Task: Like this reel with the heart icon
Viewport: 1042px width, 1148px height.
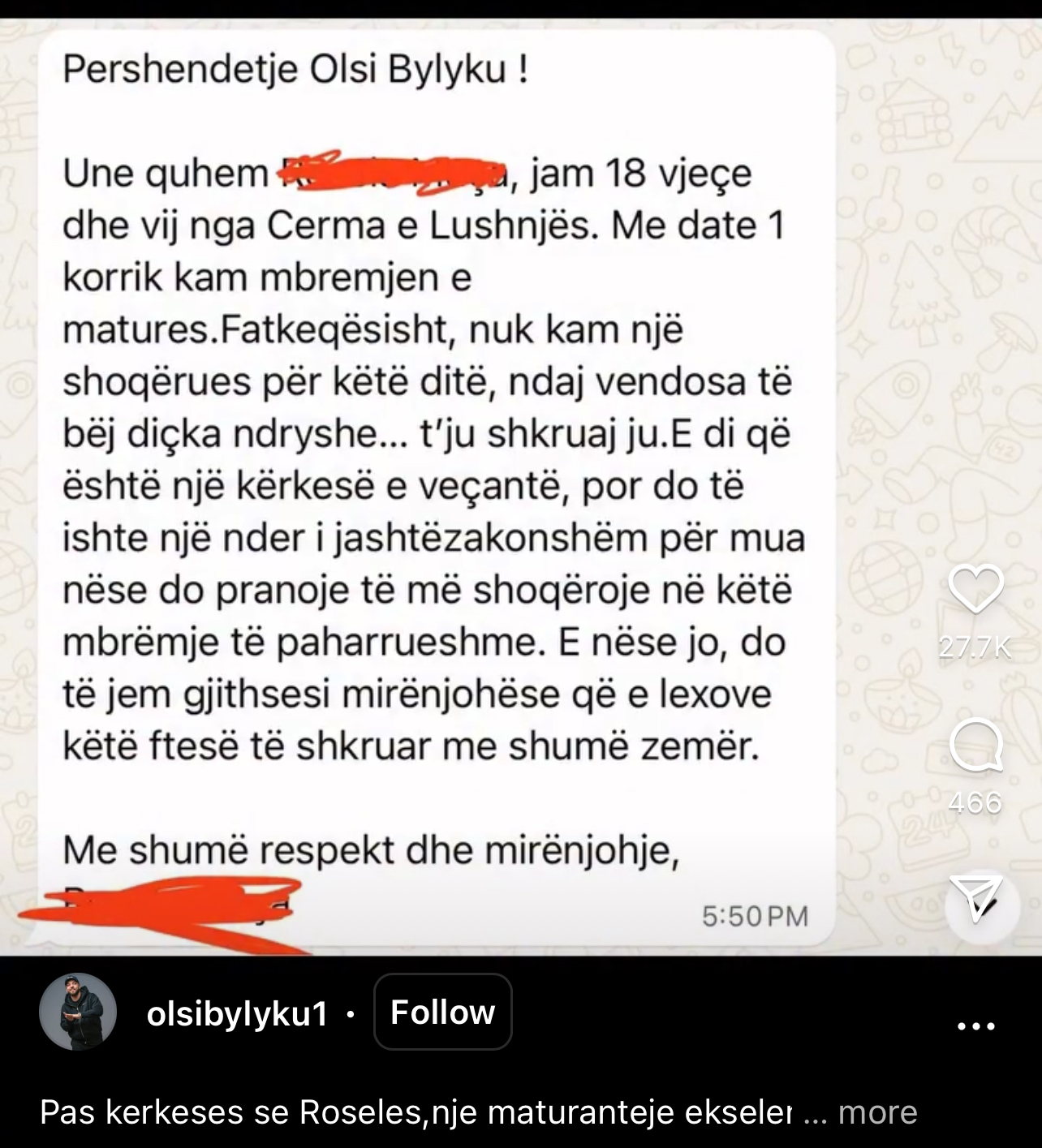Action: 975,588
